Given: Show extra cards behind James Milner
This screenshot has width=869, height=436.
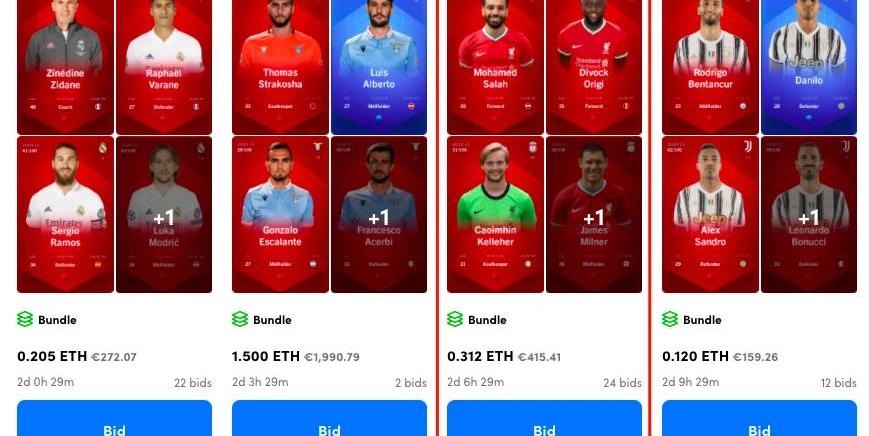Looking at the screenshot, I should coord(594,216).
